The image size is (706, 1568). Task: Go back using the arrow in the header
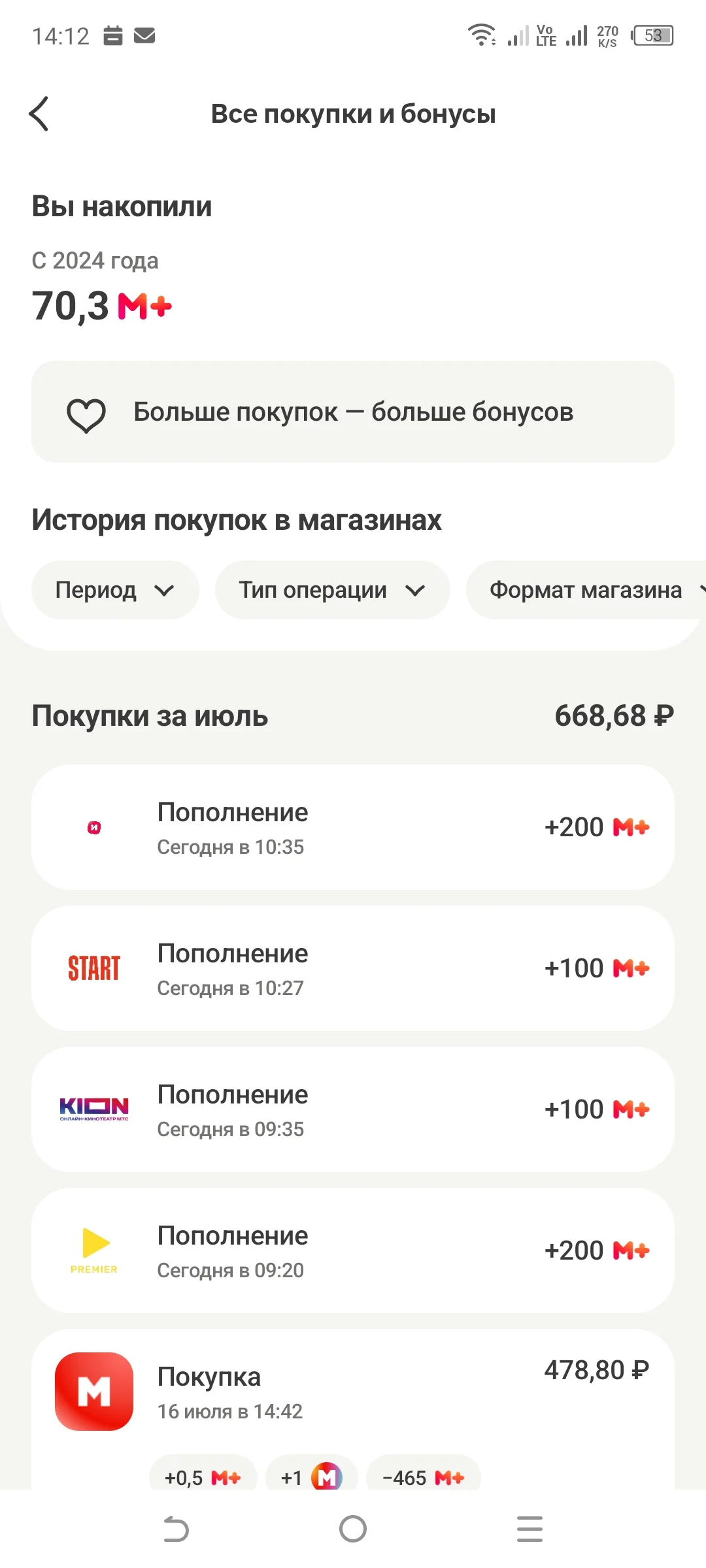click(x=39, y=114)
